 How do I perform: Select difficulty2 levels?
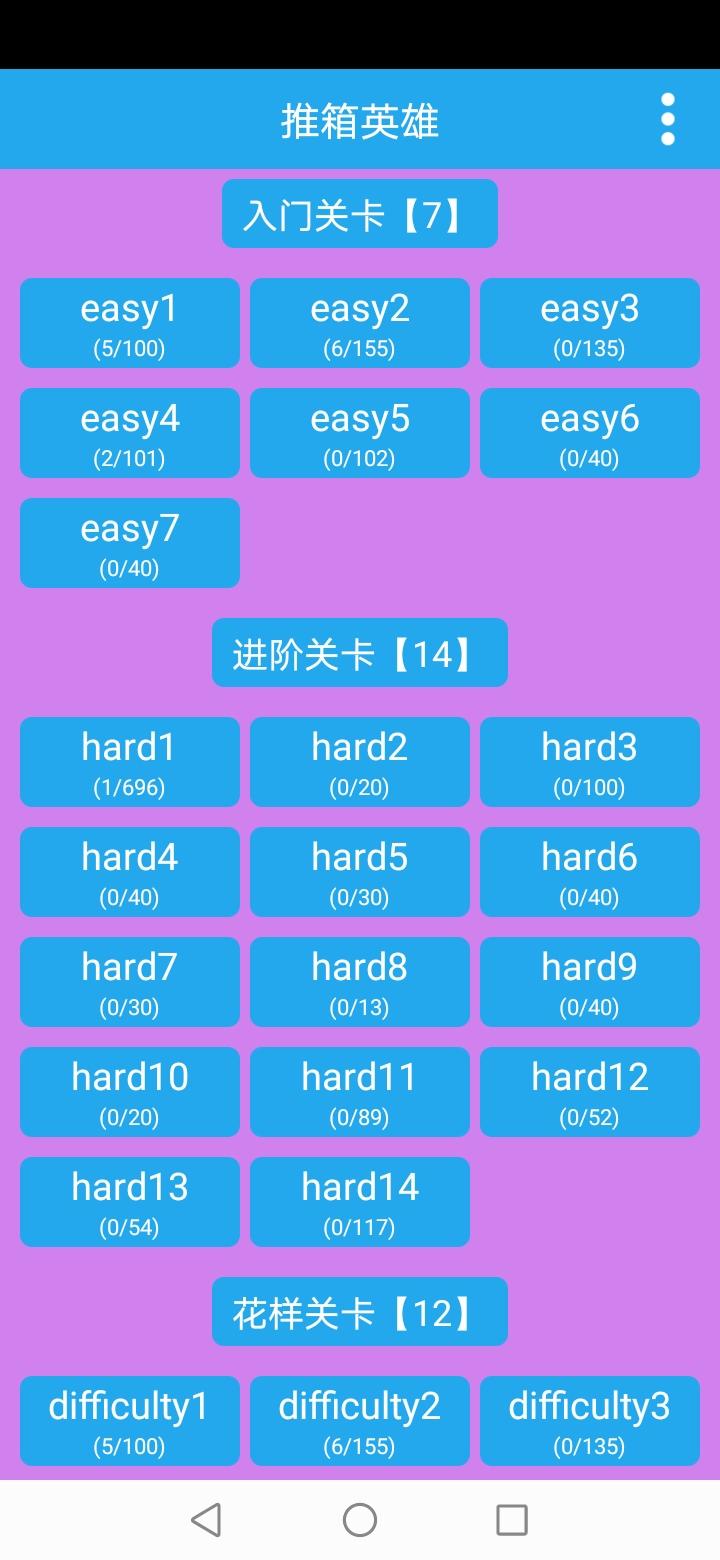click(360, 1421)
